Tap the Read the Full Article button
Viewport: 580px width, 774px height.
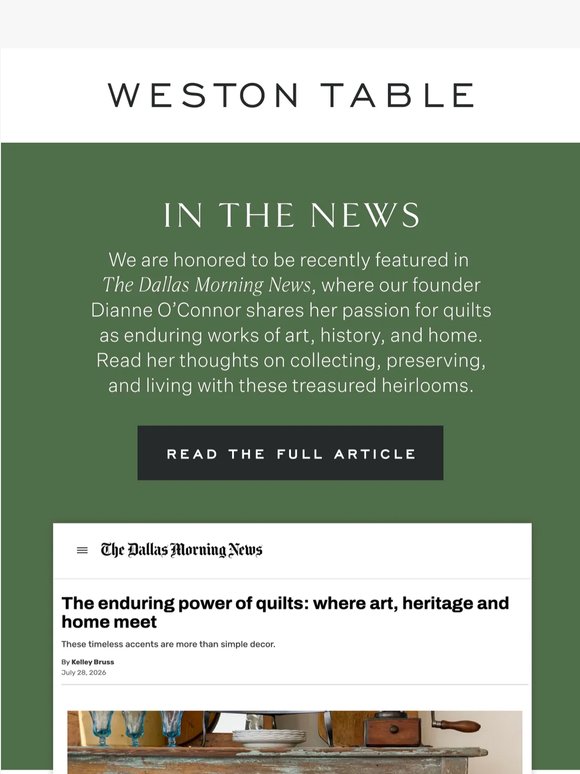coord(290,453)
